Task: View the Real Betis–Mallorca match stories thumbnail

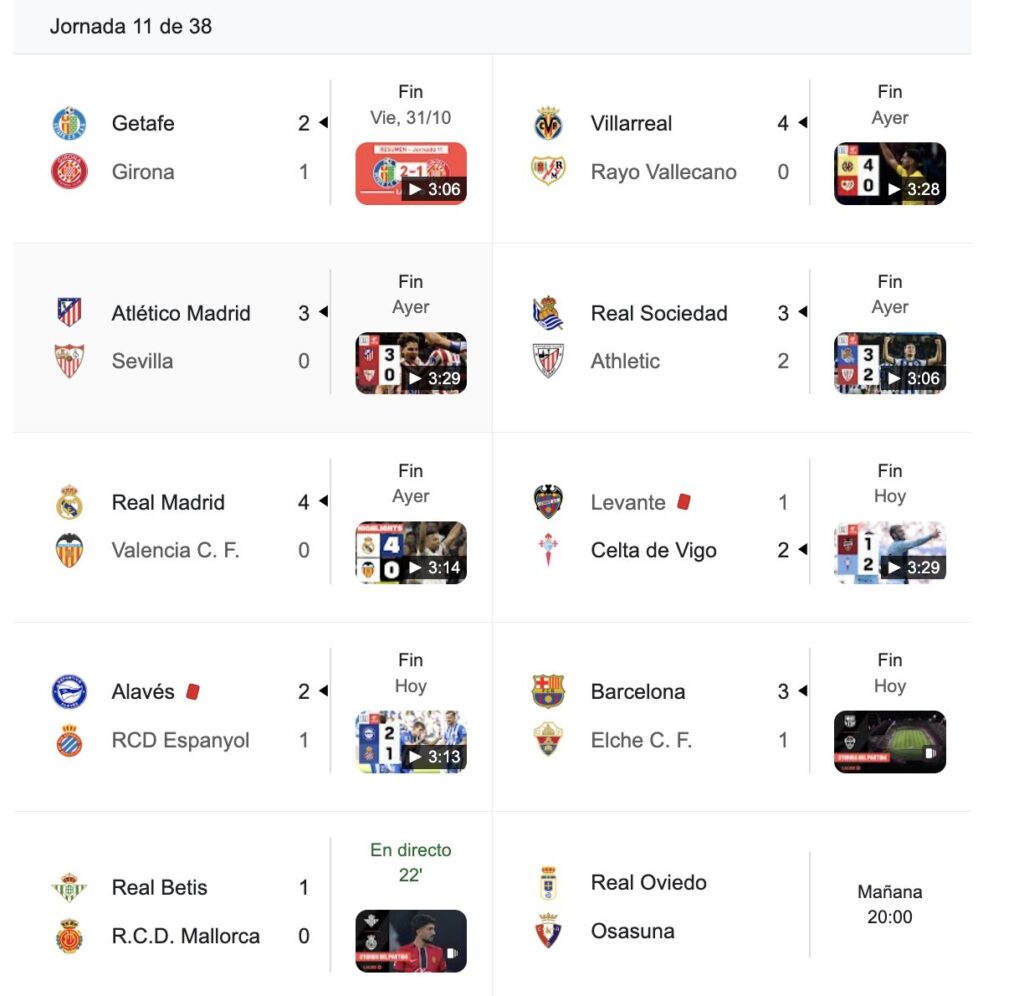Action: tap(411, 941)
